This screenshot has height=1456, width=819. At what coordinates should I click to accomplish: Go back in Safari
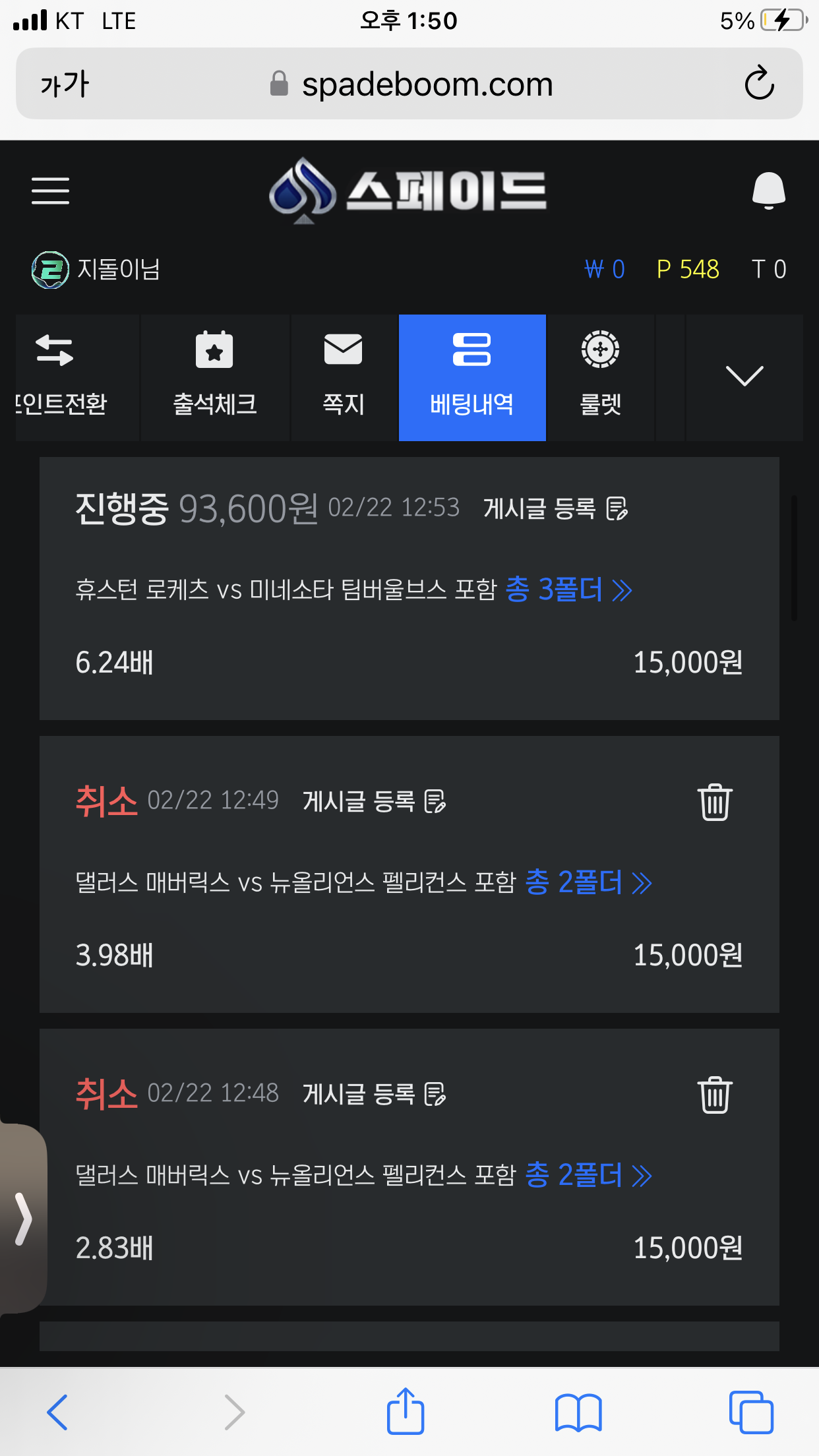tap(57, 1412)
